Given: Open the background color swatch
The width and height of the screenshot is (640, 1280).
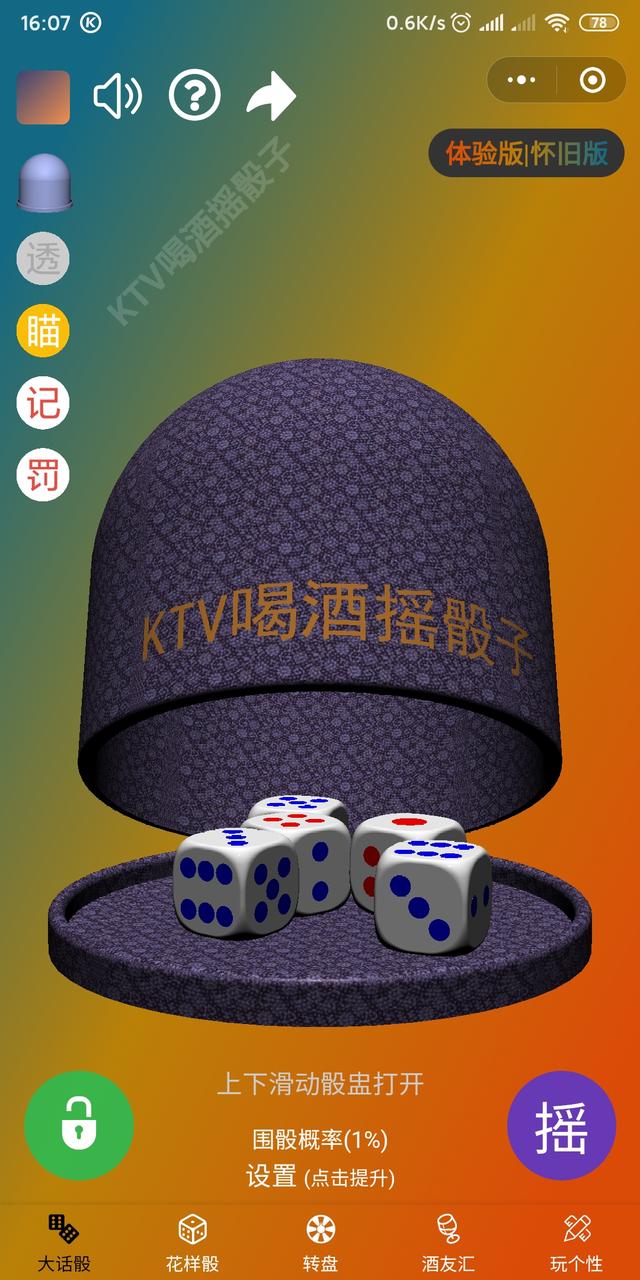Looking at the screenshot, I should [x=43, y=97].
